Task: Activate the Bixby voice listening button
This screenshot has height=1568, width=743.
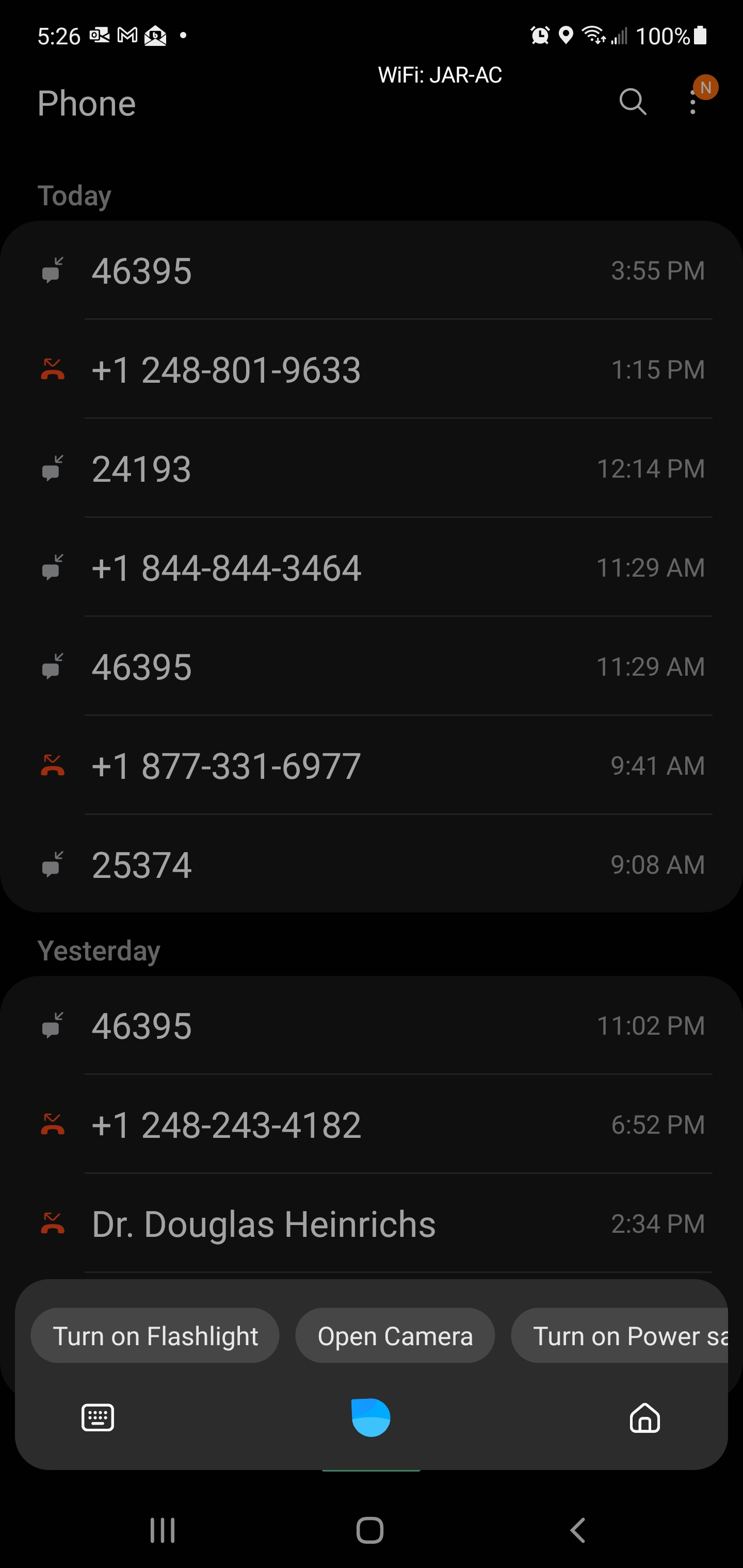Action: pyautogui.click(x=371, y=1418)
